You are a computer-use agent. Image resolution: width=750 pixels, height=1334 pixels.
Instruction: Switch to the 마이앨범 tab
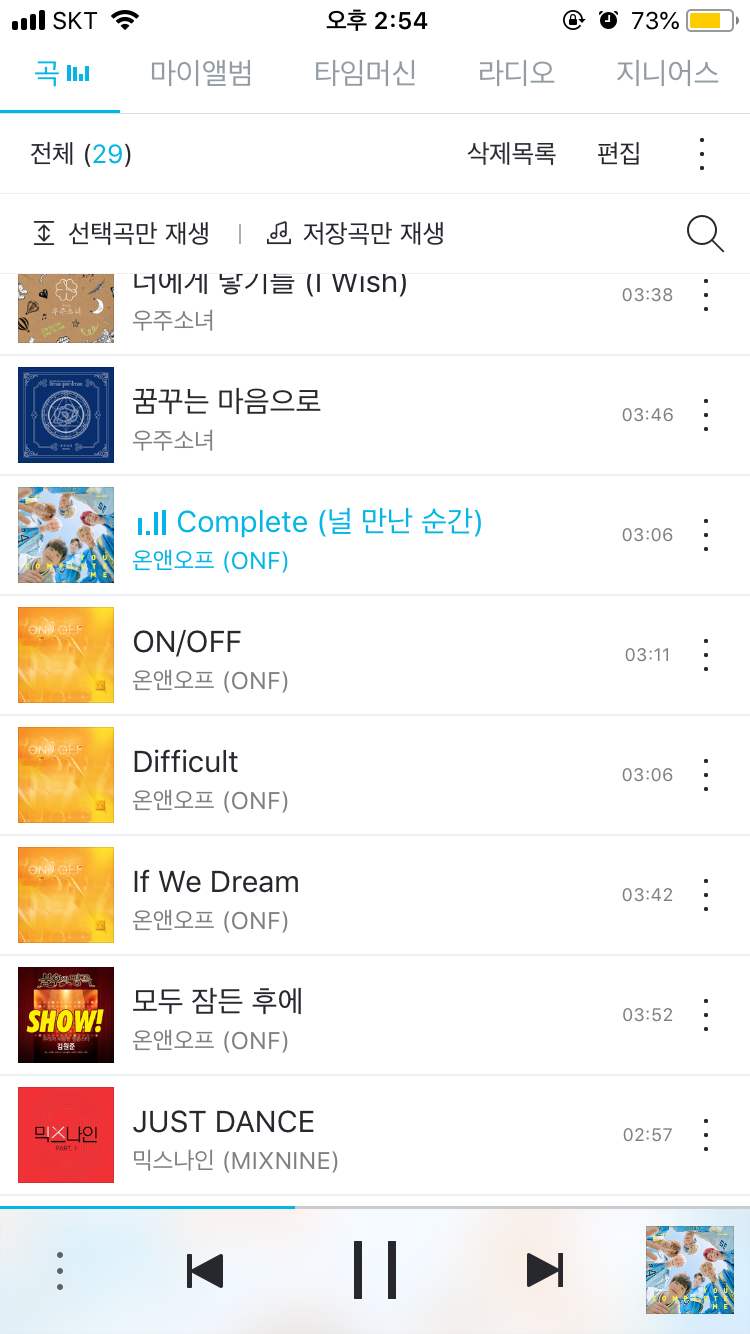pyautogui.click(x=201, y=73)
